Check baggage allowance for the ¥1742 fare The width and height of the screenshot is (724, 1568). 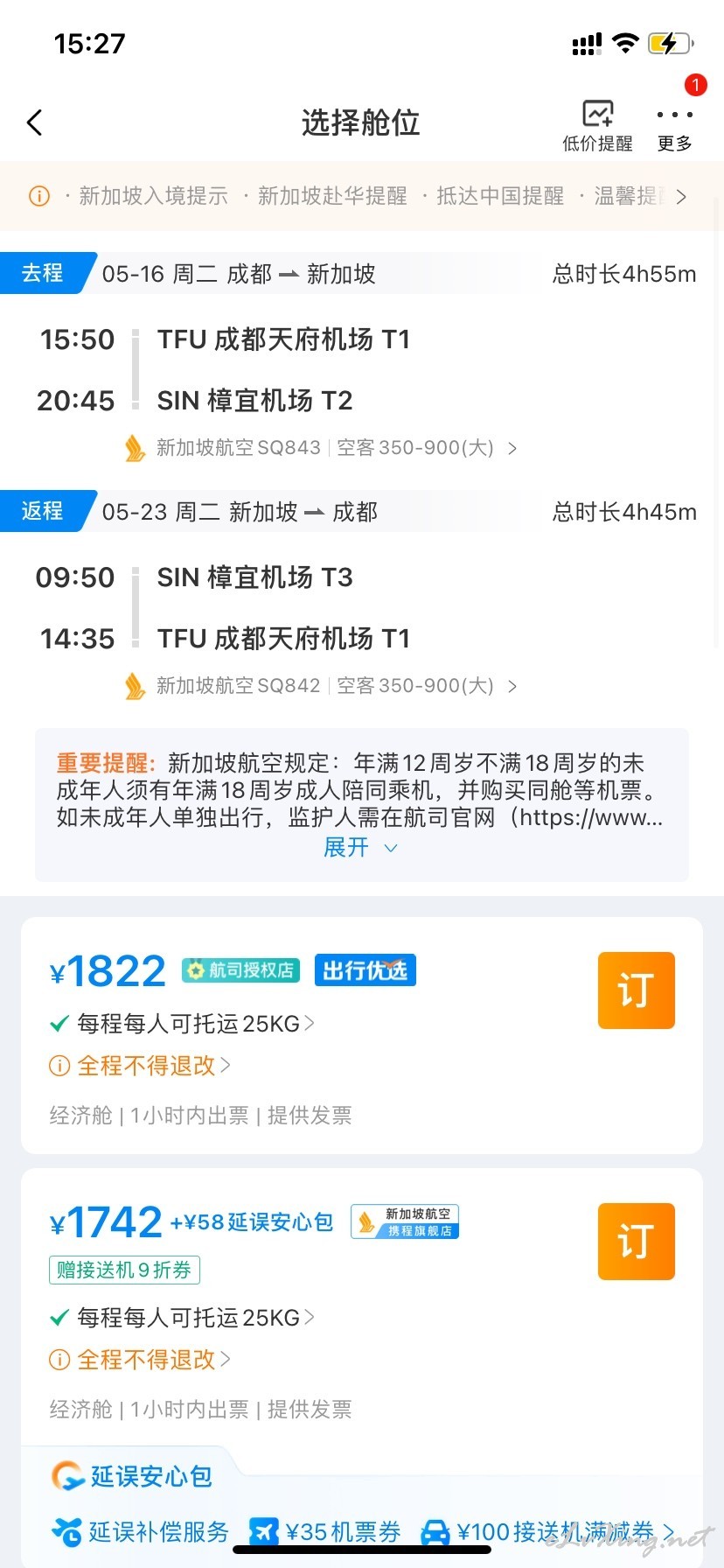(x=182, y=1318)
